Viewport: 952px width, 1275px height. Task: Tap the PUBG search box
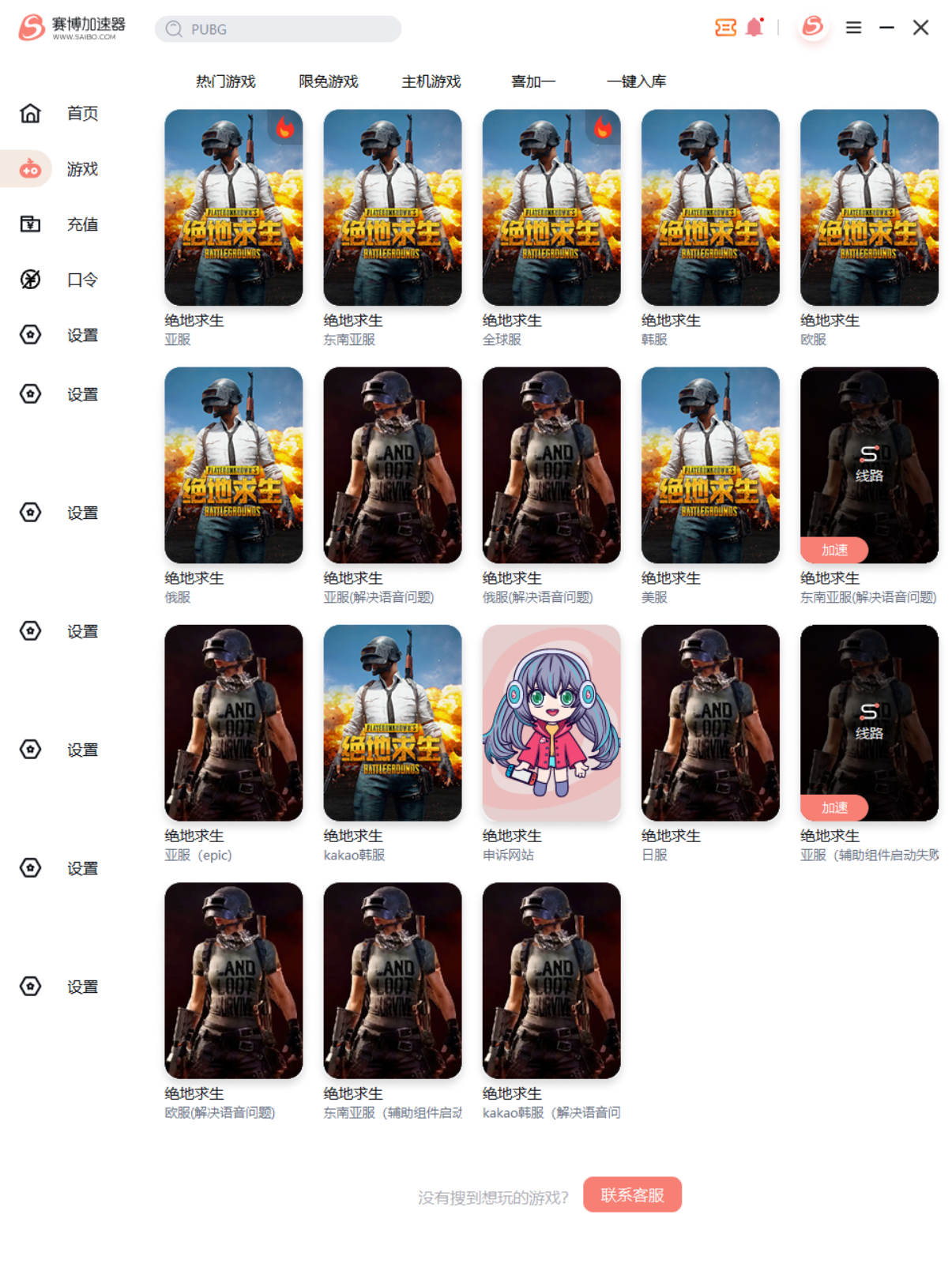tap(278, 29)
